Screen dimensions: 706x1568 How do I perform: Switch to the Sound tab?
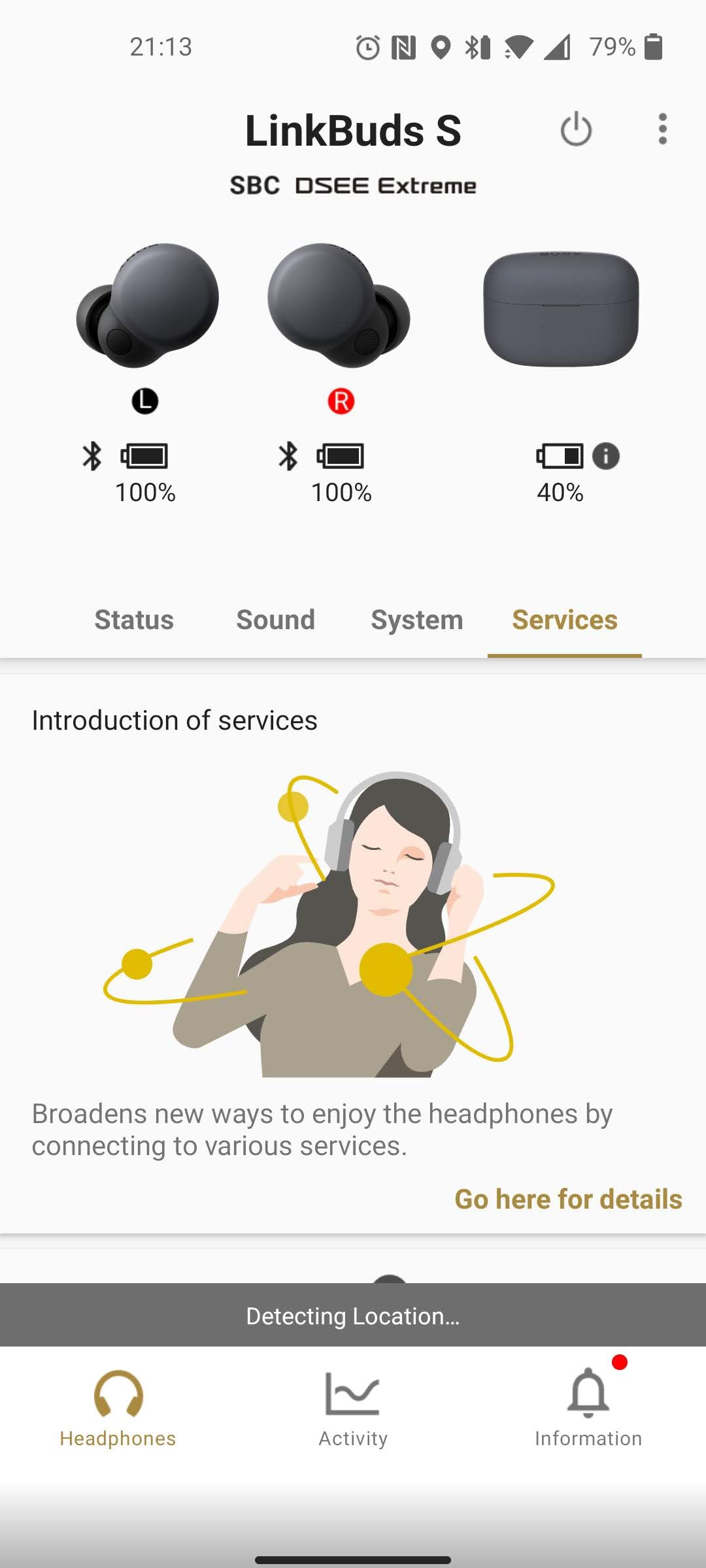[x=275, y=619]
